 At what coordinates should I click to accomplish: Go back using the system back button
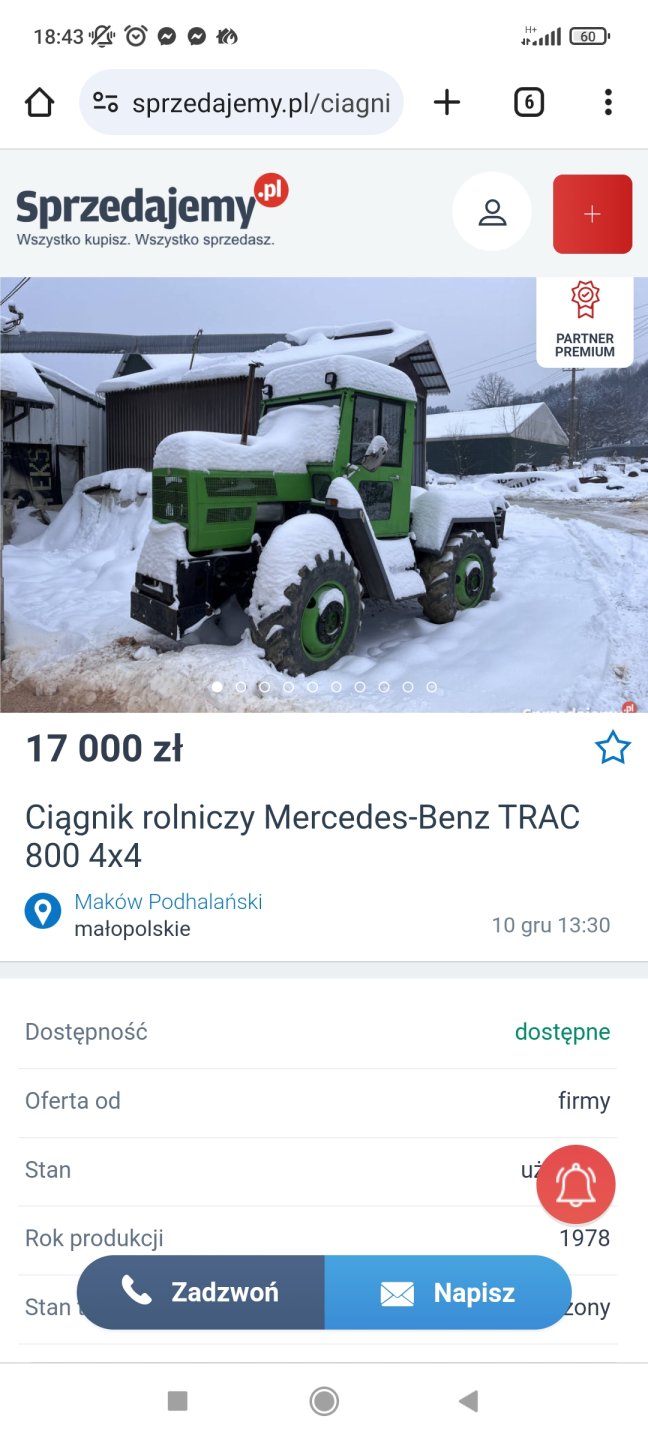(468, 1401)
